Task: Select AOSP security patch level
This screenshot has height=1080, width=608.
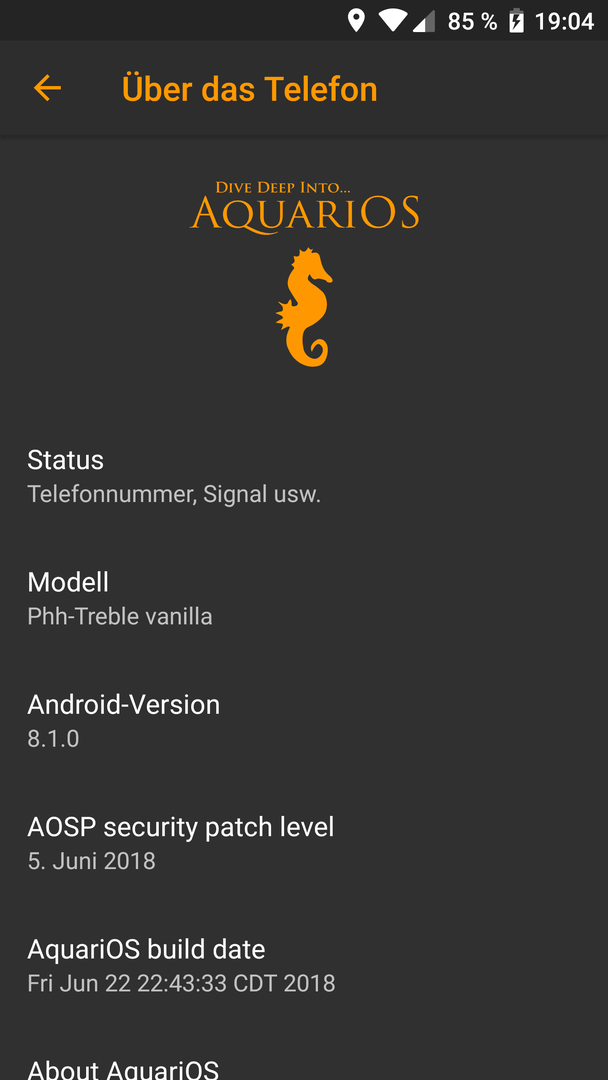Action: click(304, 843)
